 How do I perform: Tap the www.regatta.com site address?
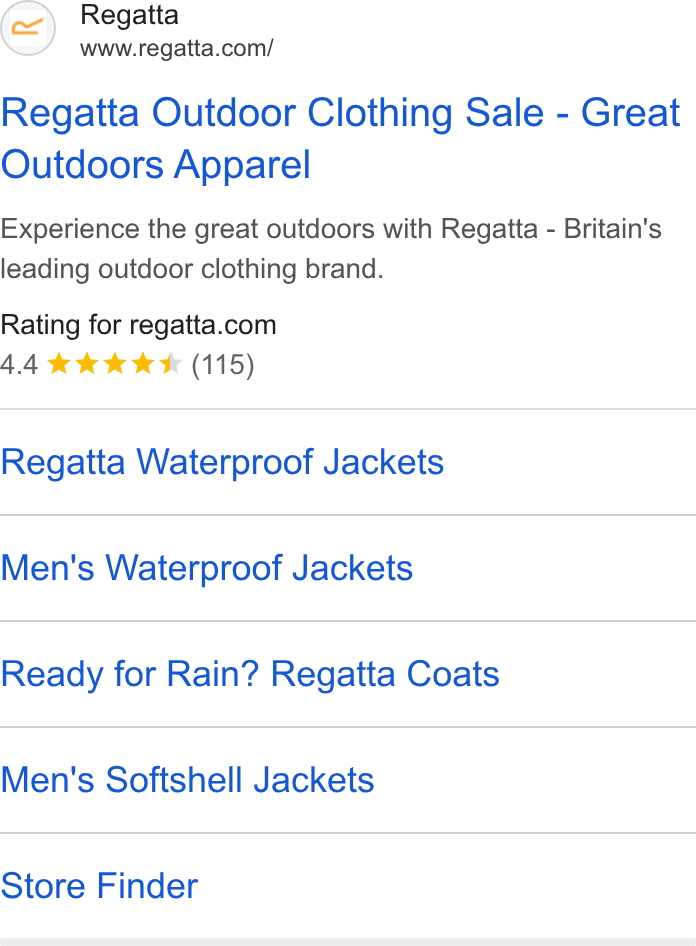coord(177,48)
